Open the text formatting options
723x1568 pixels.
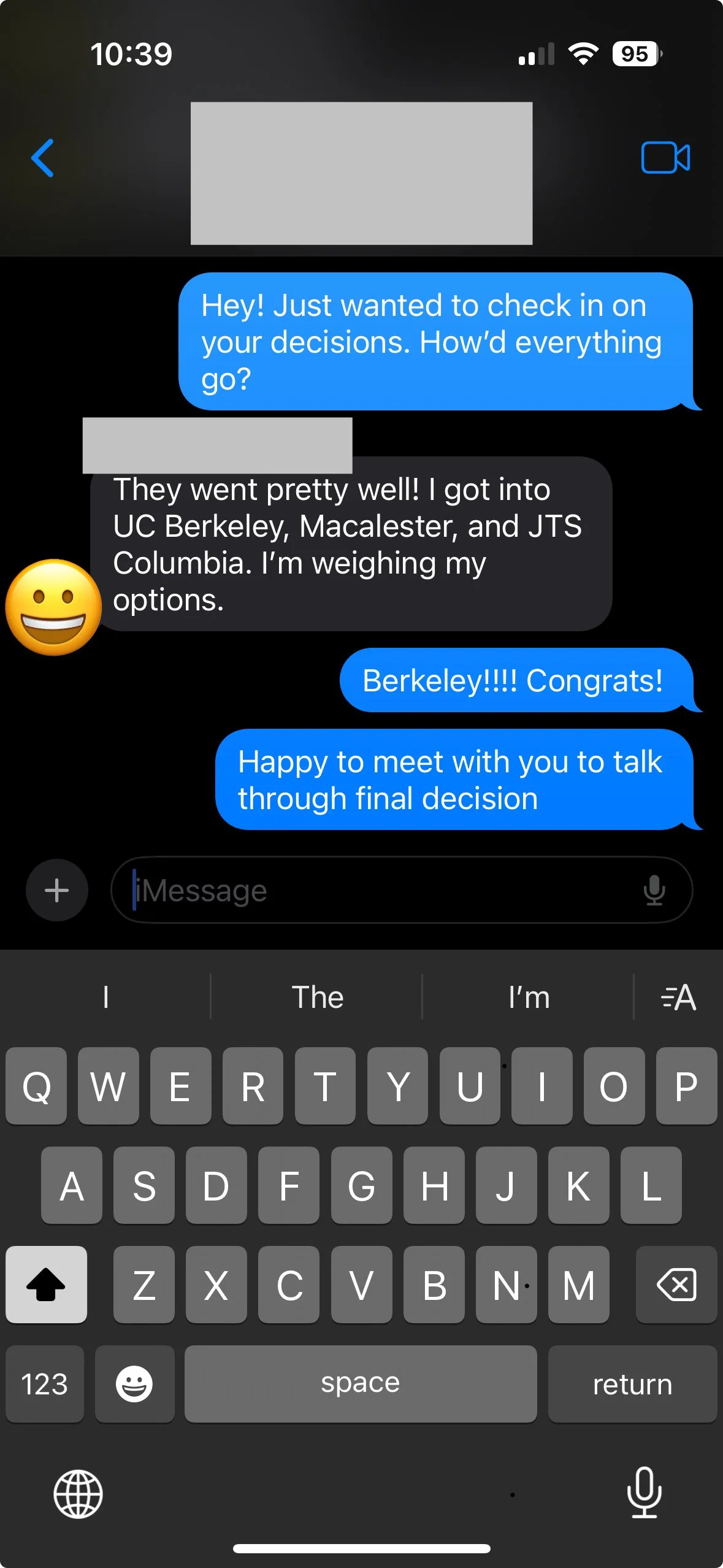point(678,997)
